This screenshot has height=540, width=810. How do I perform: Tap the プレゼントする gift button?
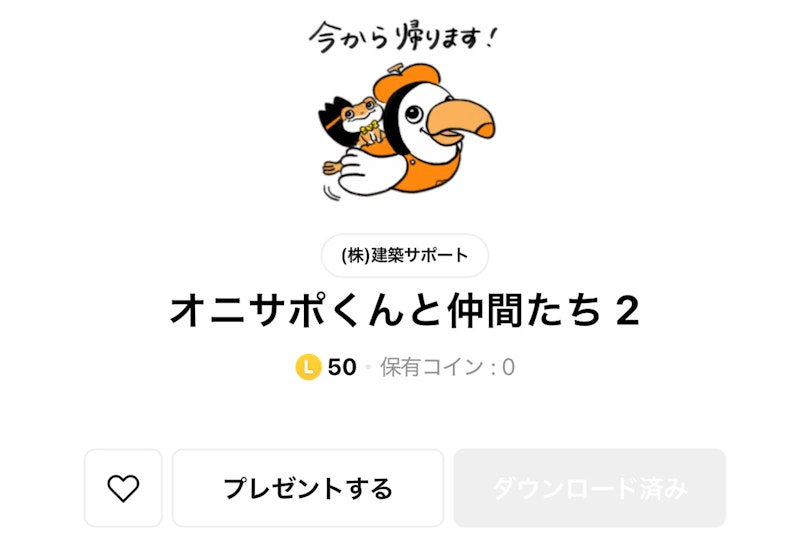pyautogui.click(x=308, y=488)
